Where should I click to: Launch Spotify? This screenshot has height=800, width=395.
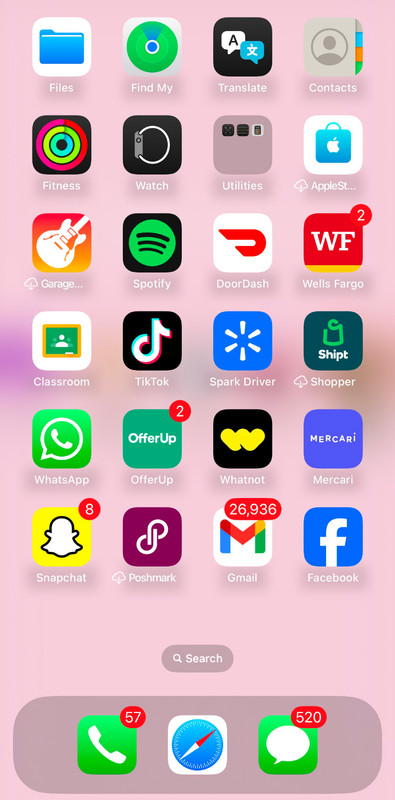pyautogui.click(x=152, y=243)
